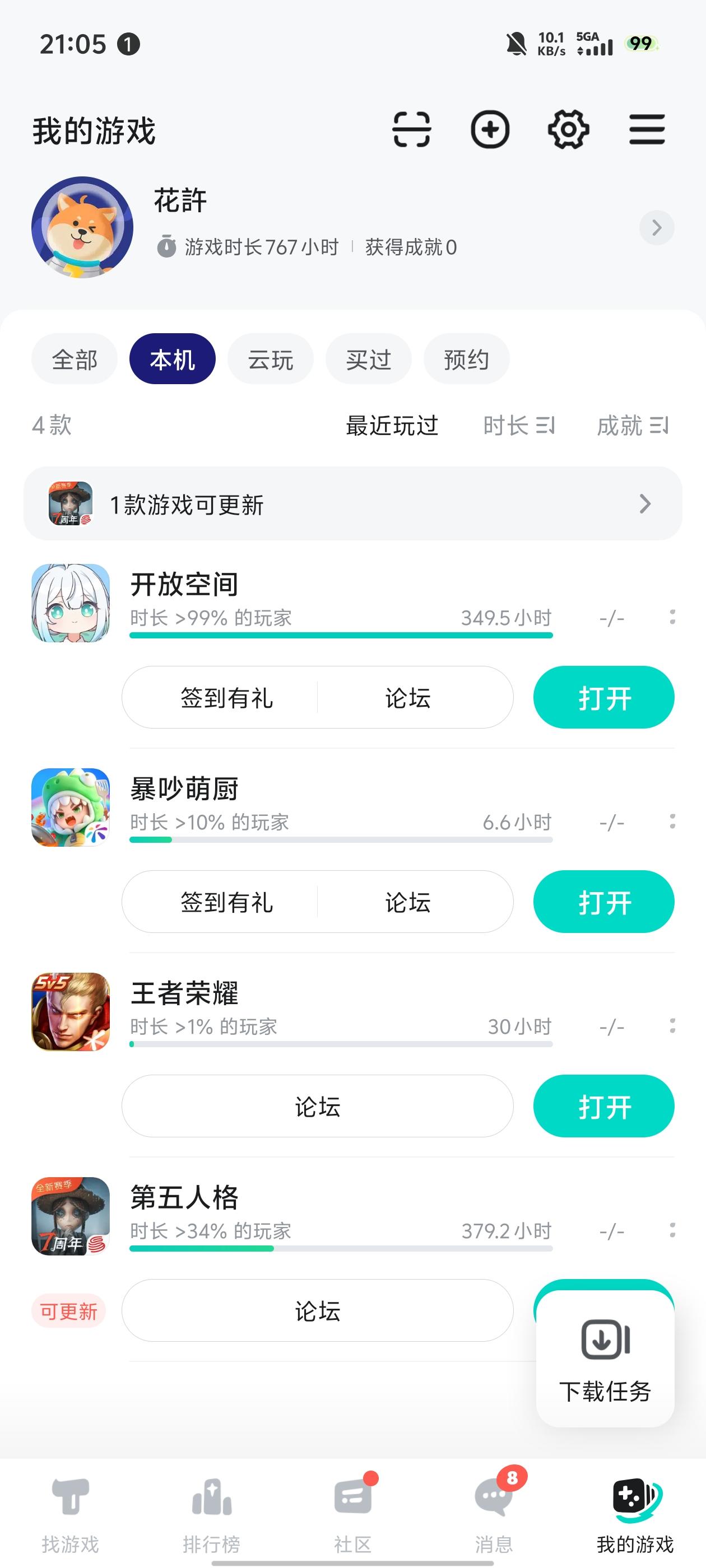Switch to the 预约 chip
This screenshot has width=706, height=1568.
click(x=467, y=359)
